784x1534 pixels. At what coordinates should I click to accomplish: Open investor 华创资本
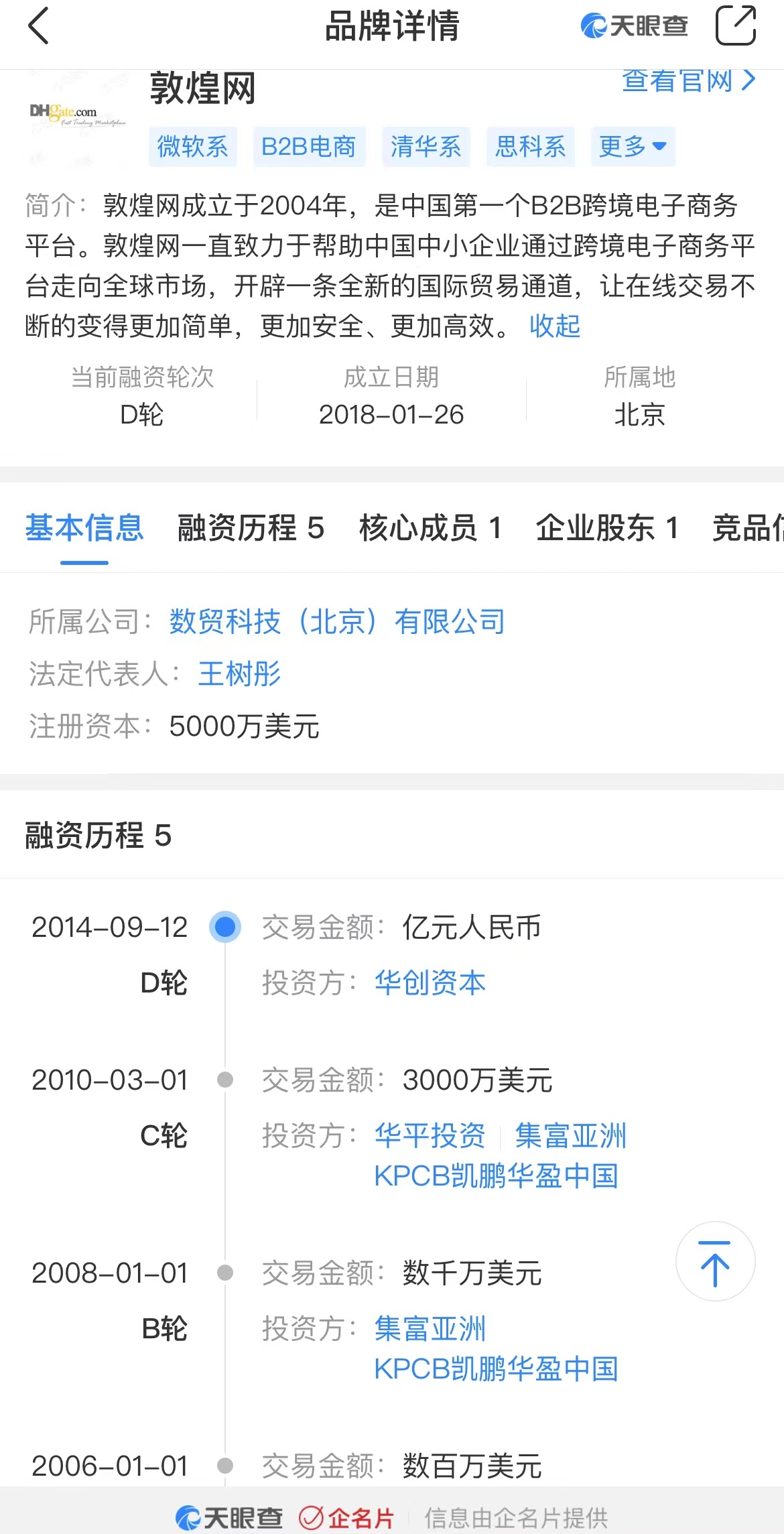point(431,983)
